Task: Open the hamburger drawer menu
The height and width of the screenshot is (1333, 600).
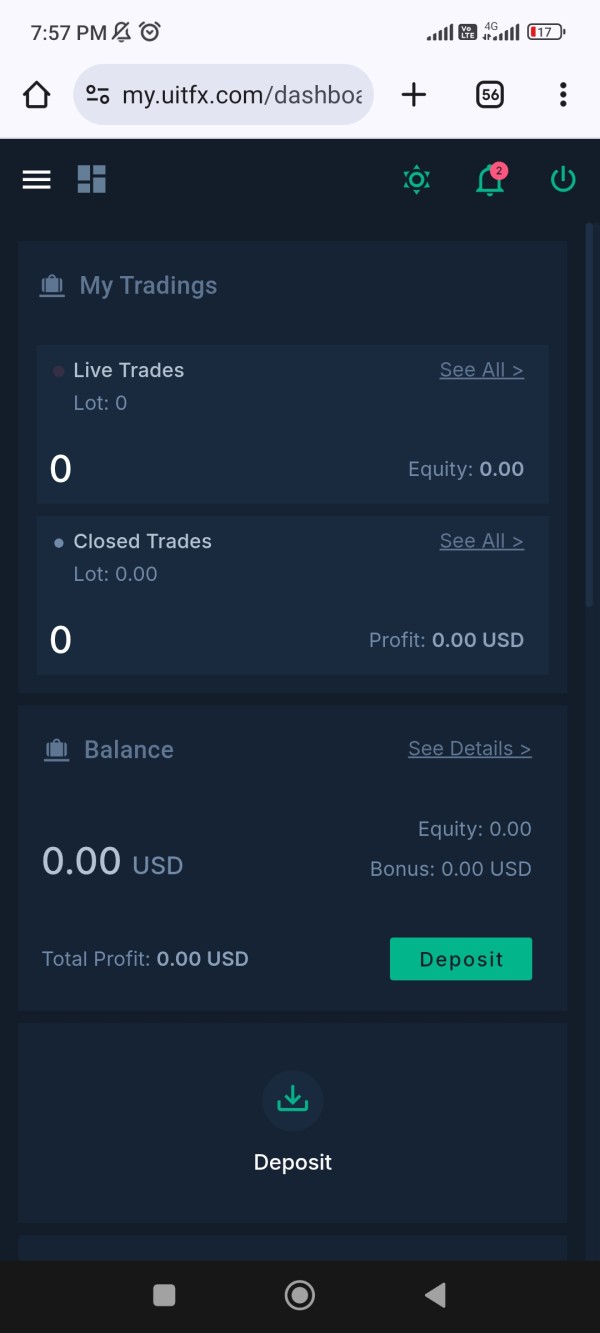Action: tap(37, 180)
